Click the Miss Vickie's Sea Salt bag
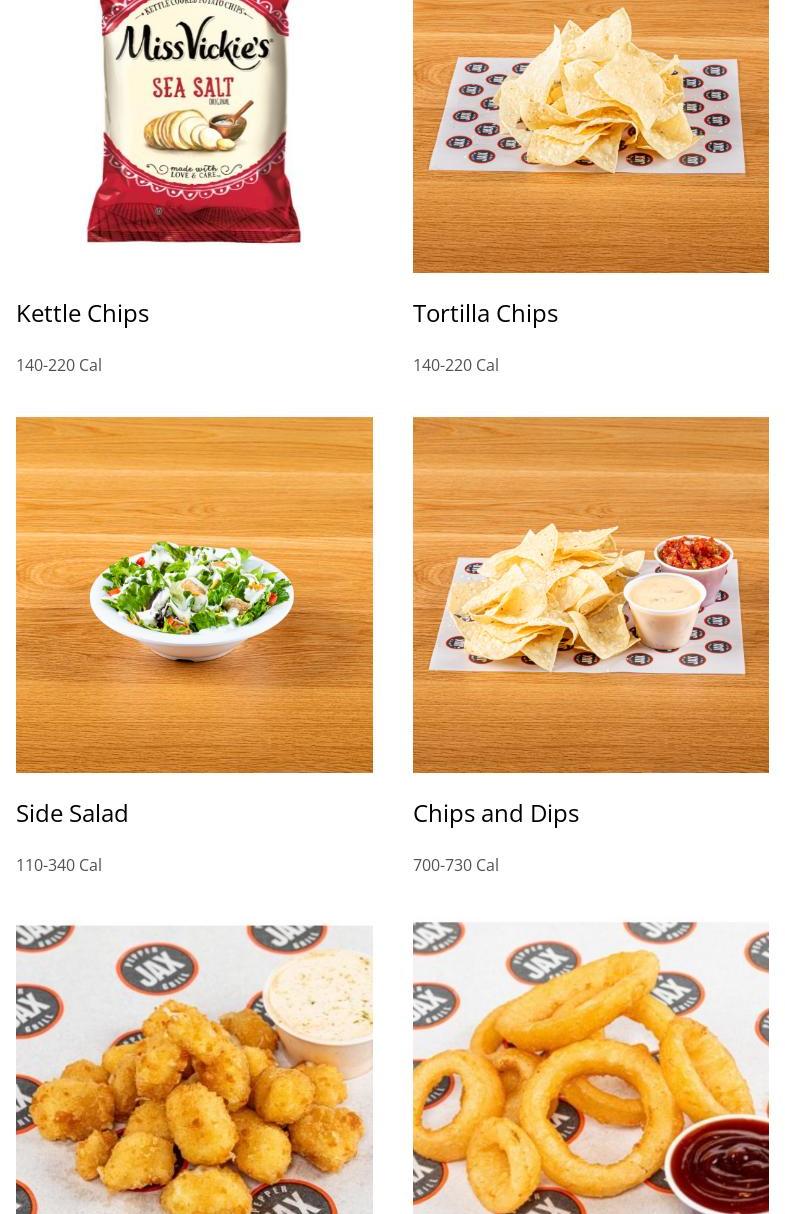785x1214 pixels. click(194, 120)
